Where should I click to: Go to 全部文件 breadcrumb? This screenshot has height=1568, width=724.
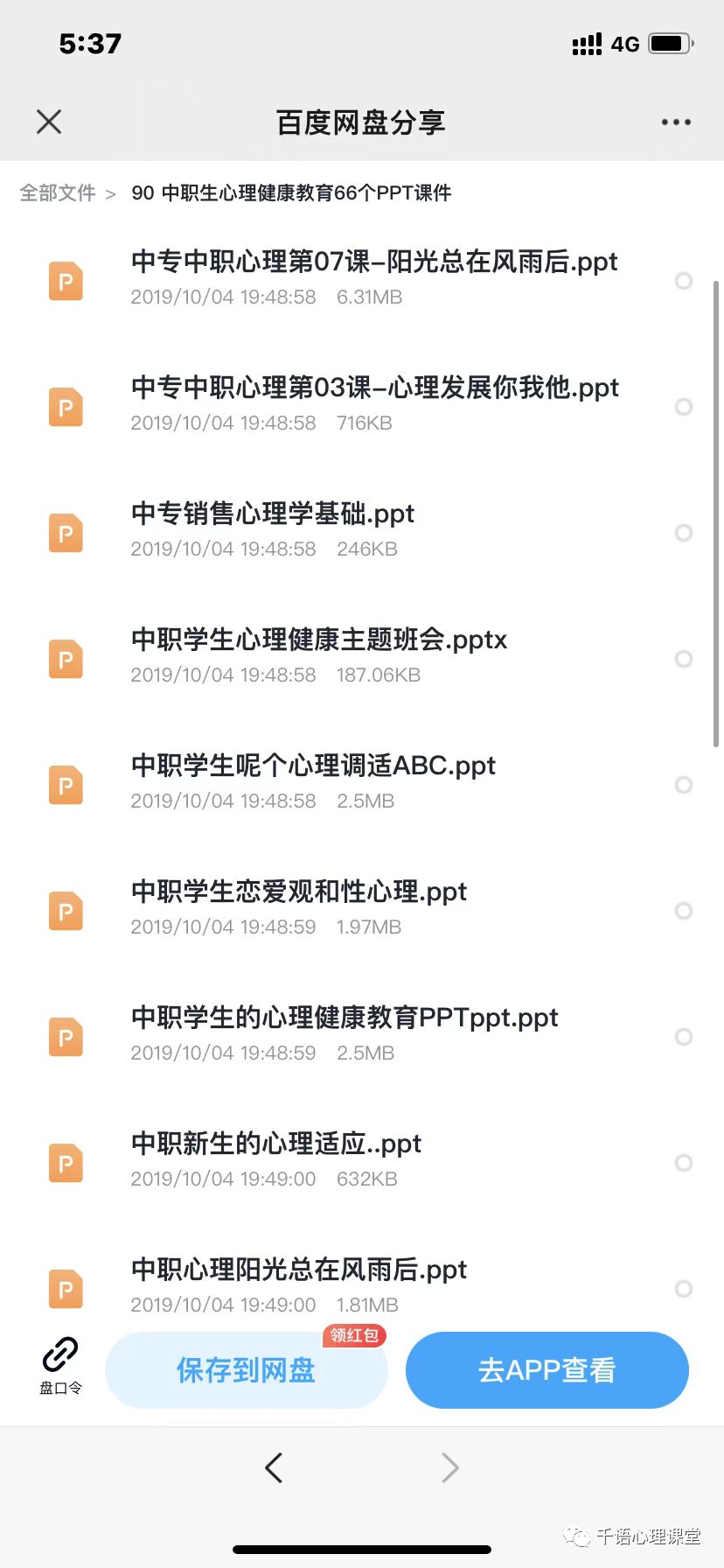(58, 192)
